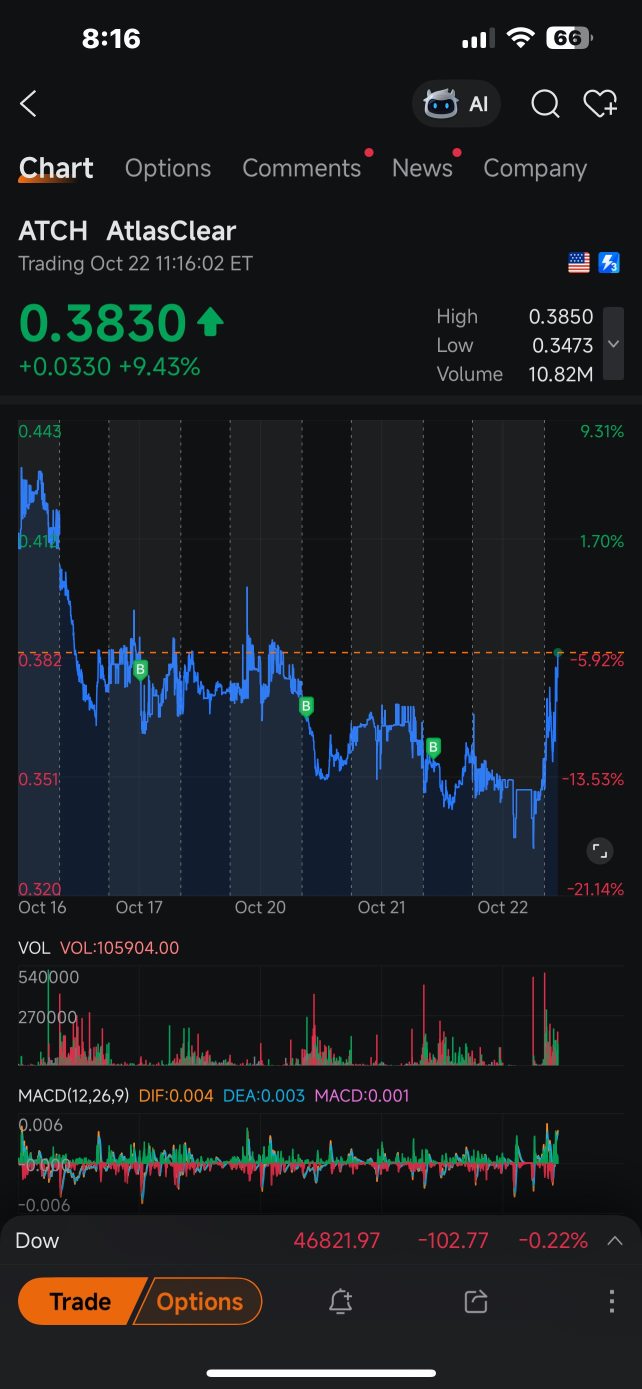The image size is (642, 1389).
Task: Switch to the Comments tab
Action: point(301,168)
